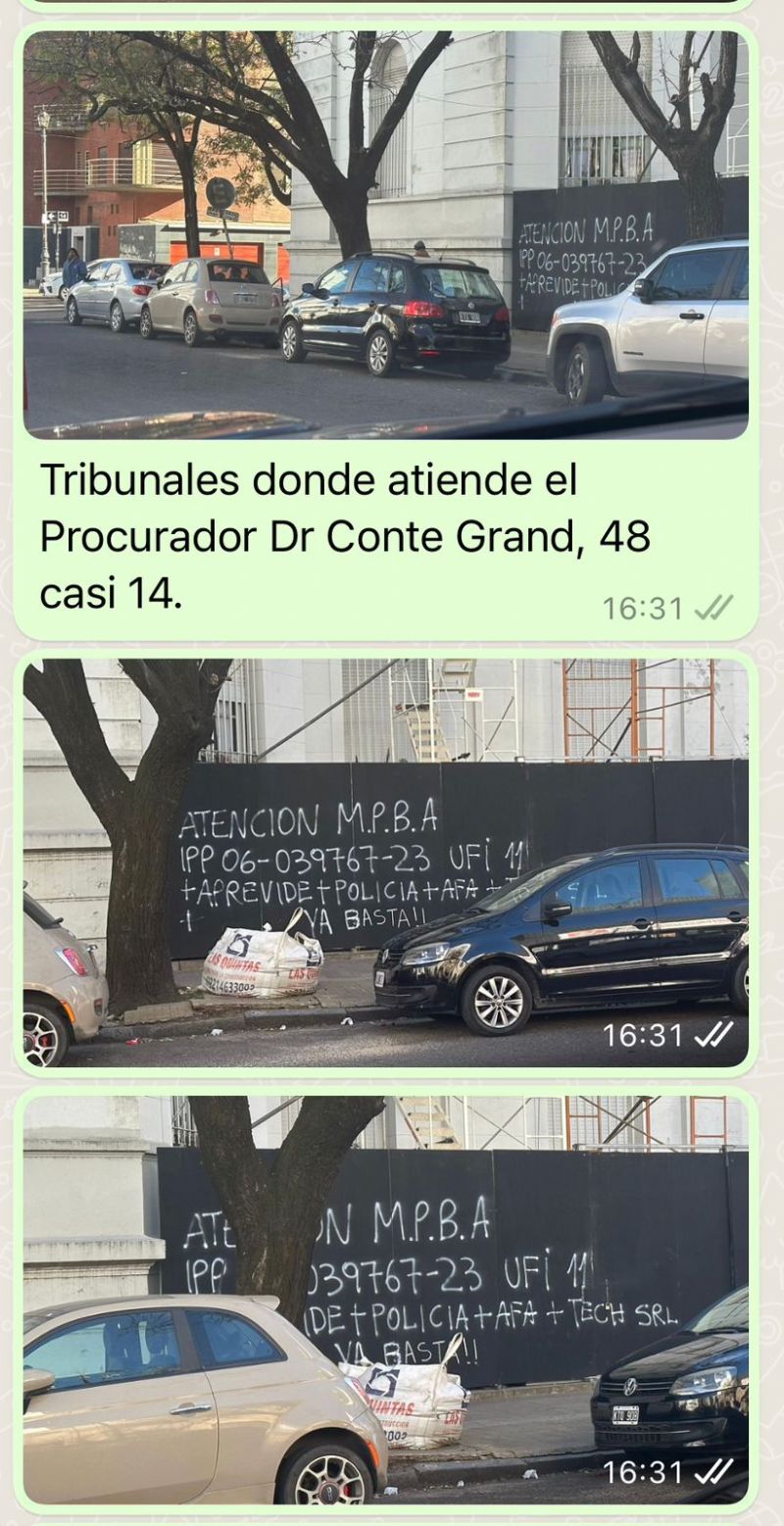Open the photo captioned 'Tribunales donde atiende el Procurador'
This screenshot has width=784, height=1526.
coord(386,233)
